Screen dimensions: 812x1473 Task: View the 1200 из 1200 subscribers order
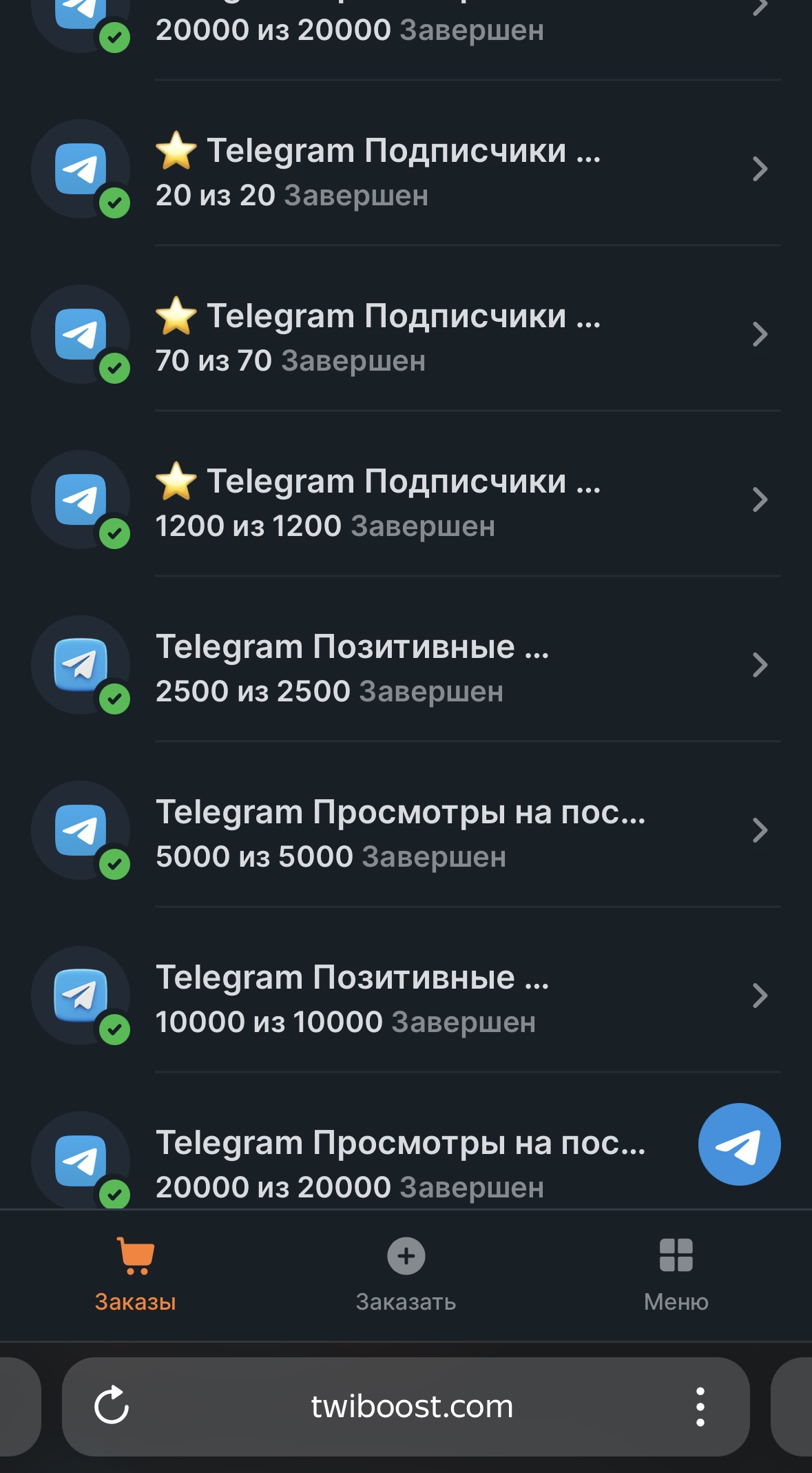[413, 502]
